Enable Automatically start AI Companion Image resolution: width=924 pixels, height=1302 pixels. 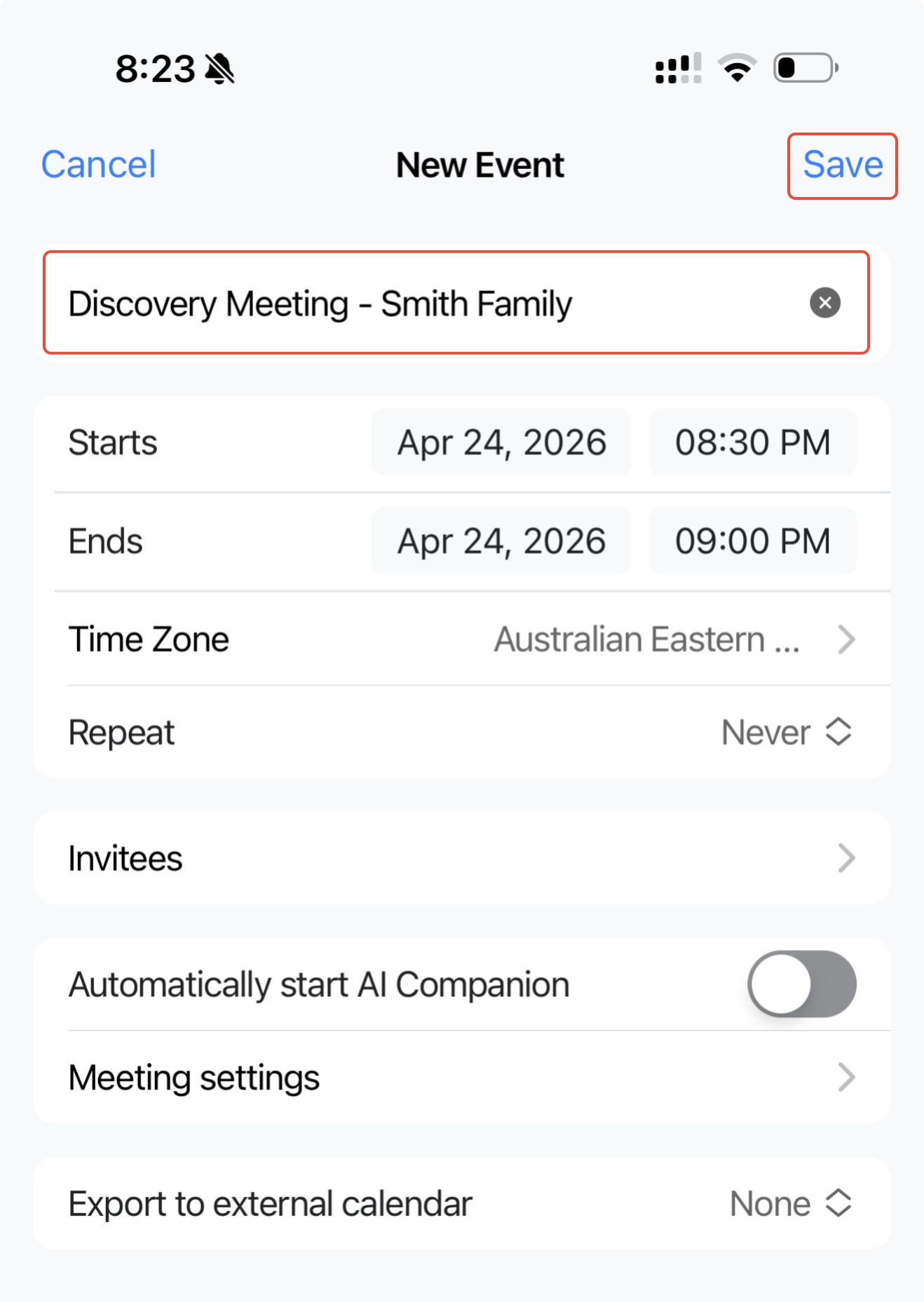(x=801, y=984)
